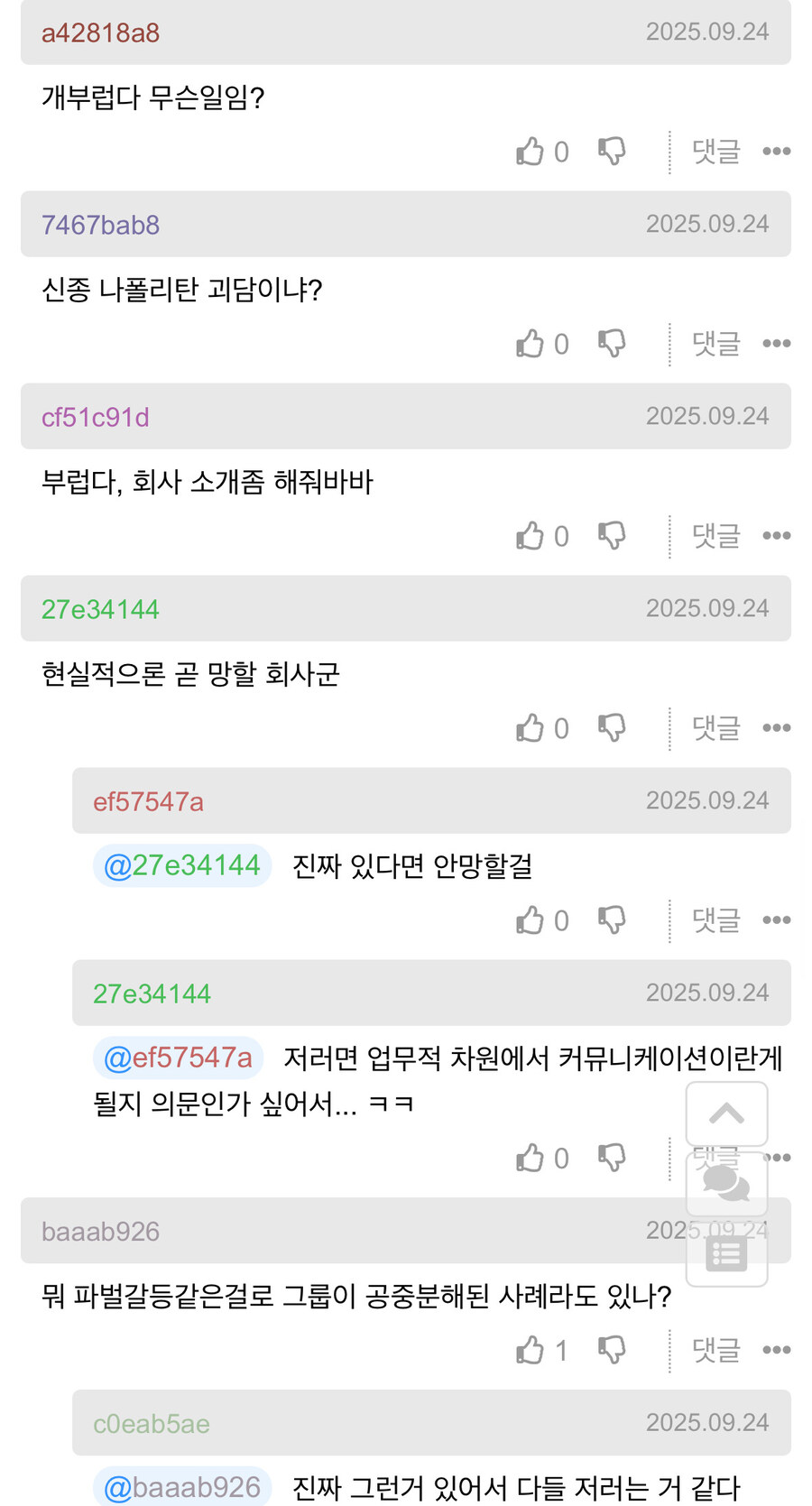The width and height of the screenshot is (812, 1506).
Task: Expand the ••• options for baaab926's comment
Action: coord(777,1349)
